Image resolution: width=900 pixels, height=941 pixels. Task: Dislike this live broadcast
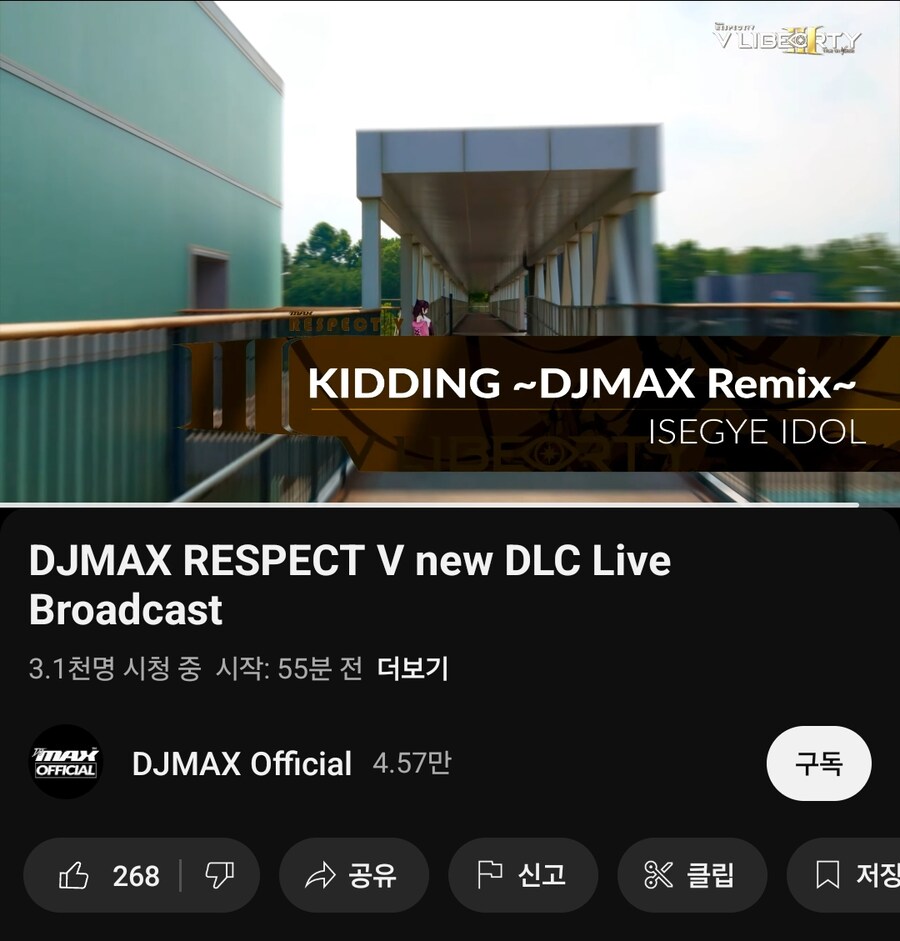219,876
